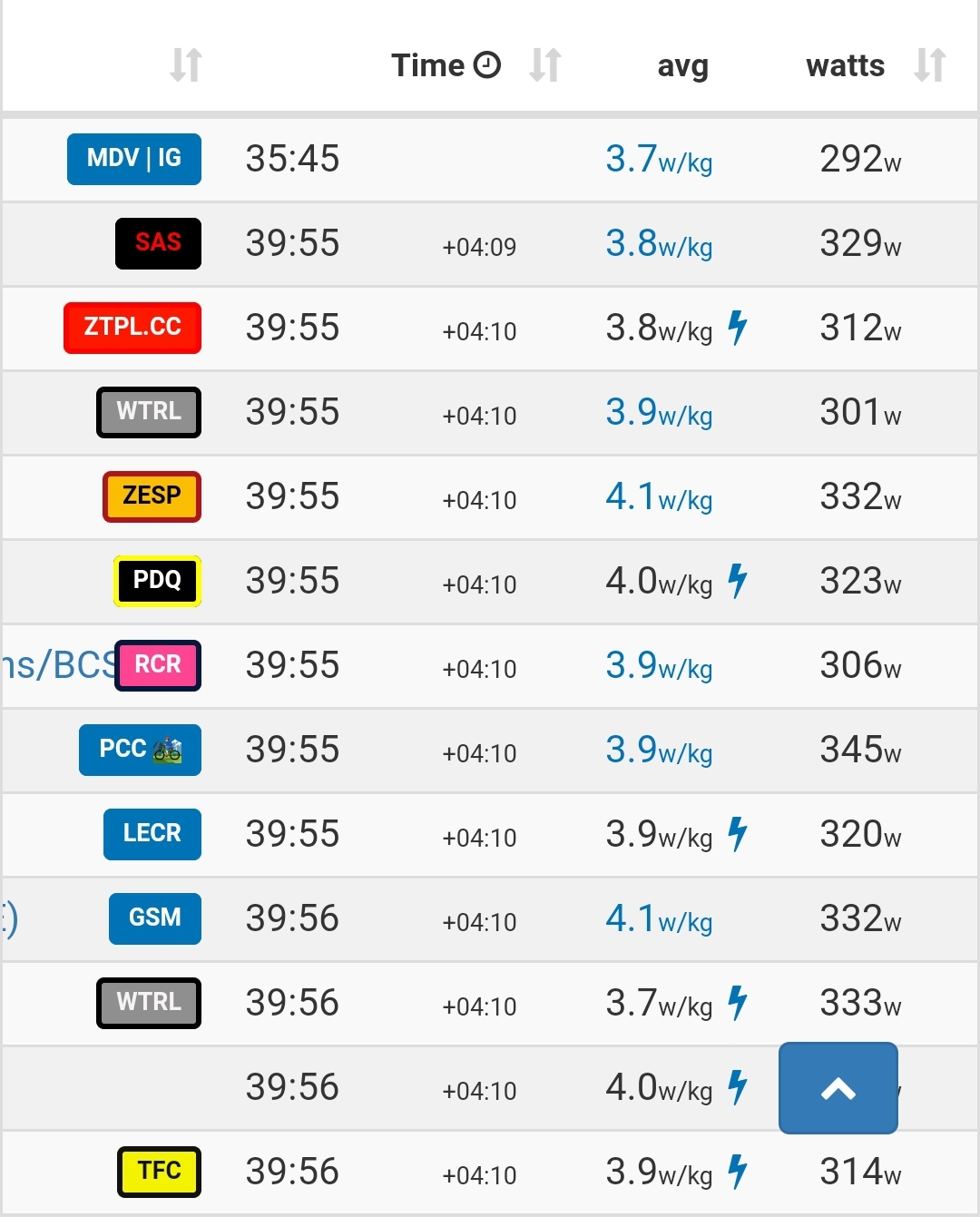Tap the sort arrows of the leftmost column
This screenshot has width=980, height=1217.
[x=186, y=65]
